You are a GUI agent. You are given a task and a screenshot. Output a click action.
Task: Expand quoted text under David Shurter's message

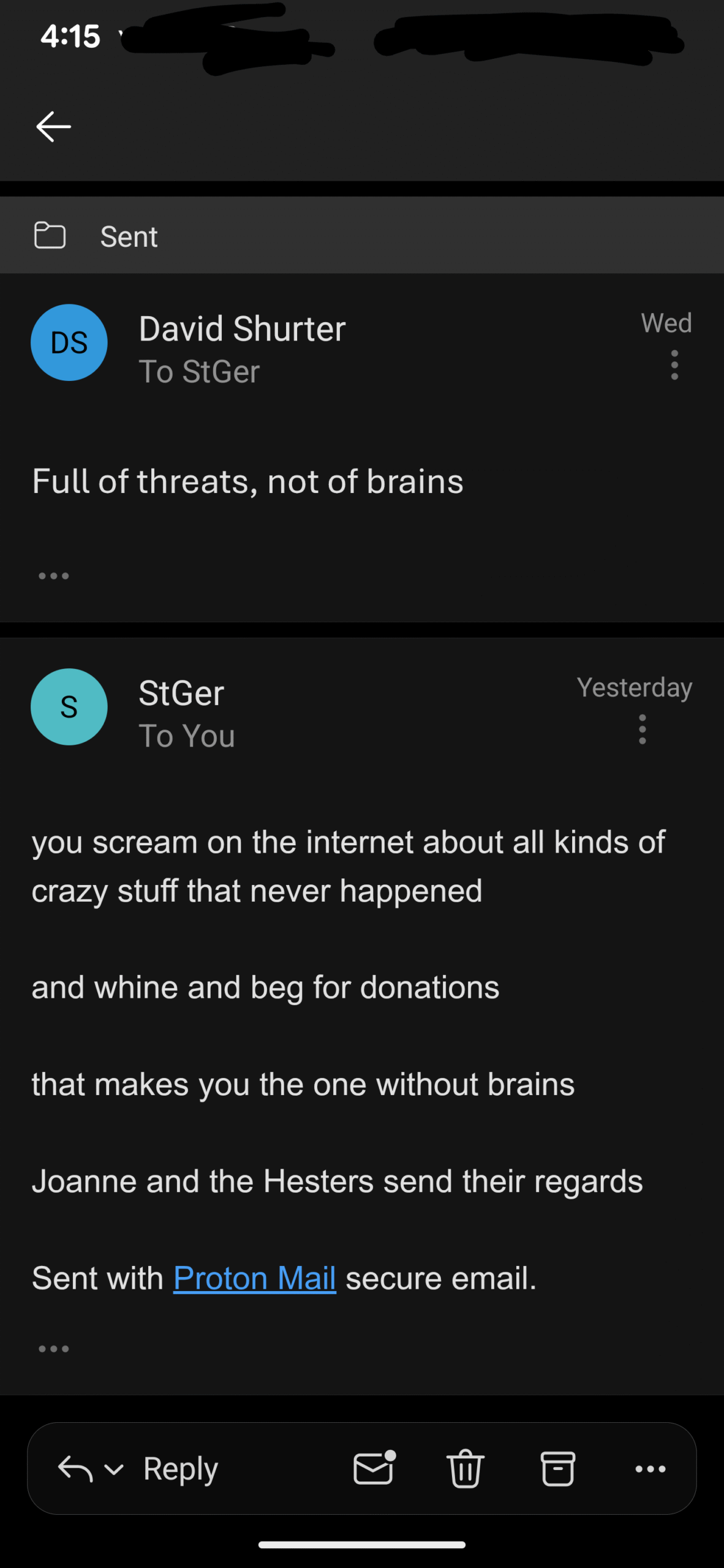(x=54, y=576)
